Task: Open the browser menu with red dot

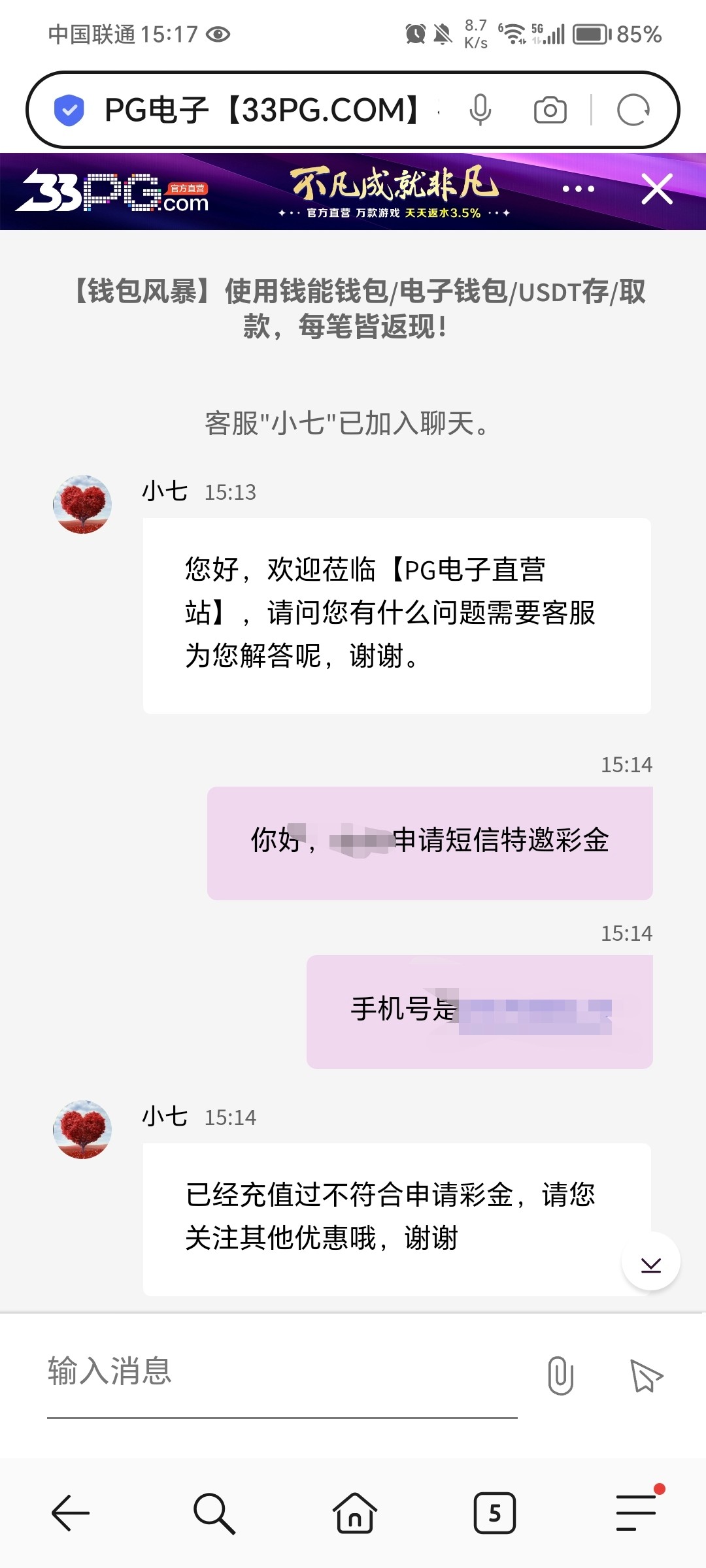Action: pyautogui.click(x=636, y=1512)
